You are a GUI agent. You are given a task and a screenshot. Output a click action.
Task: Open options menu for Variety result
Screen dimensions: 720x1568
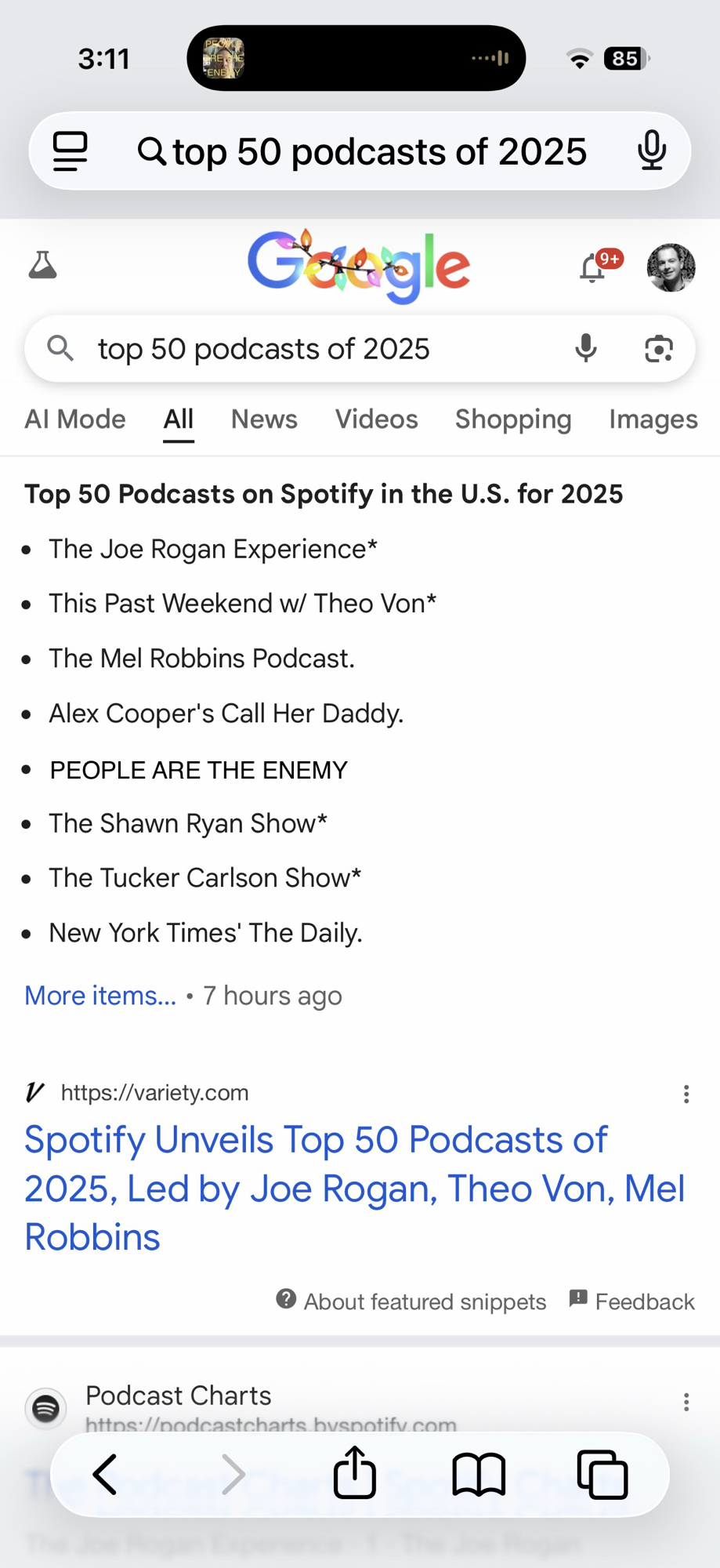pos(686,1094)
